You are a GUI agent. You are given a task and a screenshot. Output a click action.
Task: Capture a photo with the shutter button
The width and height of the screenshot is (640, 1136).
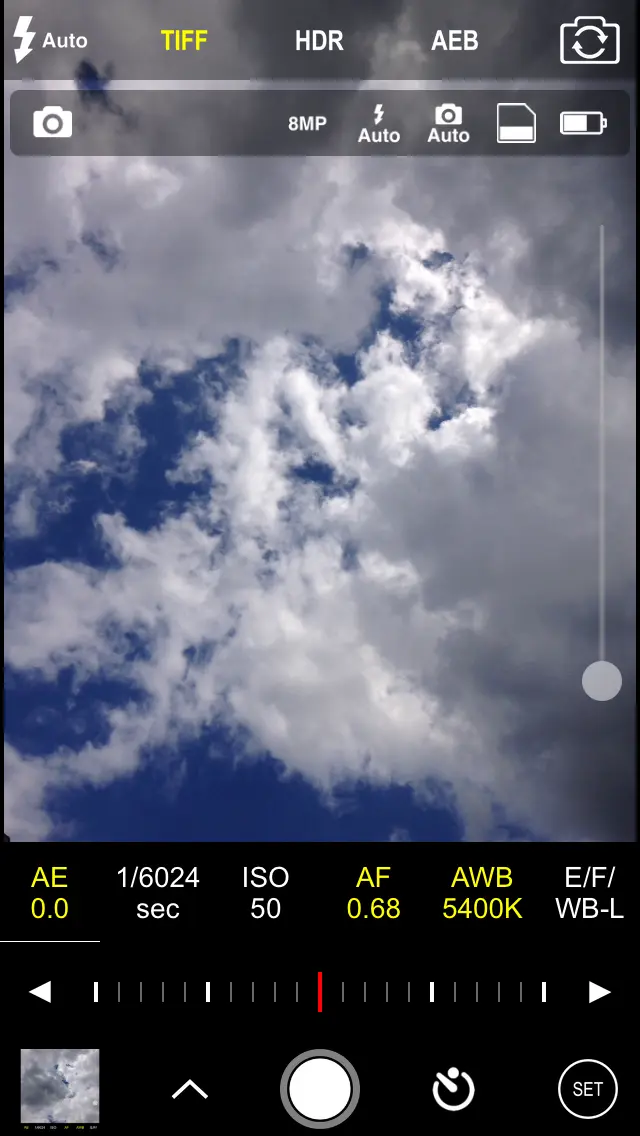320,1089
